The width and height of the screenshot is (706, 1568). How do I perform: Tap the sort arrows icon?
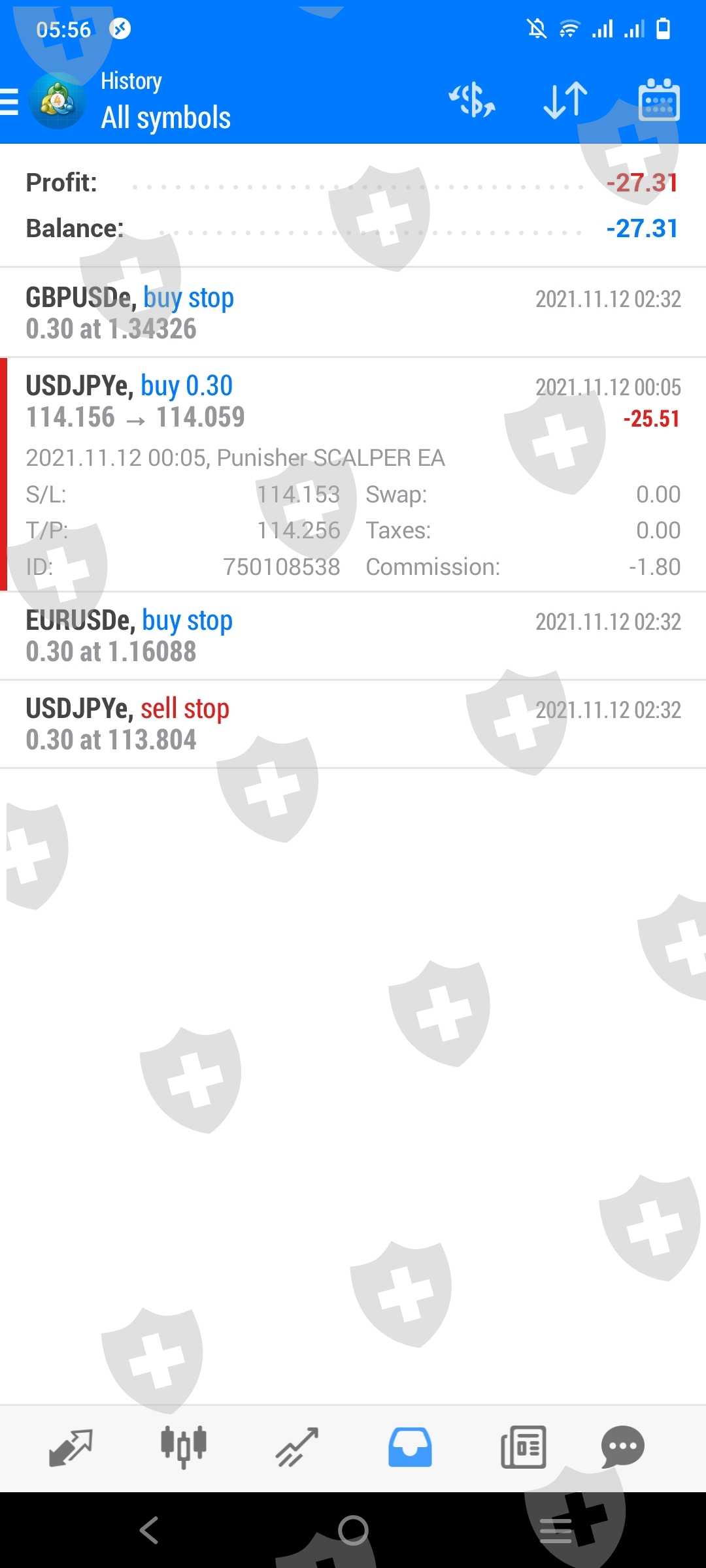pyautogui.click(x=565, y=101)
